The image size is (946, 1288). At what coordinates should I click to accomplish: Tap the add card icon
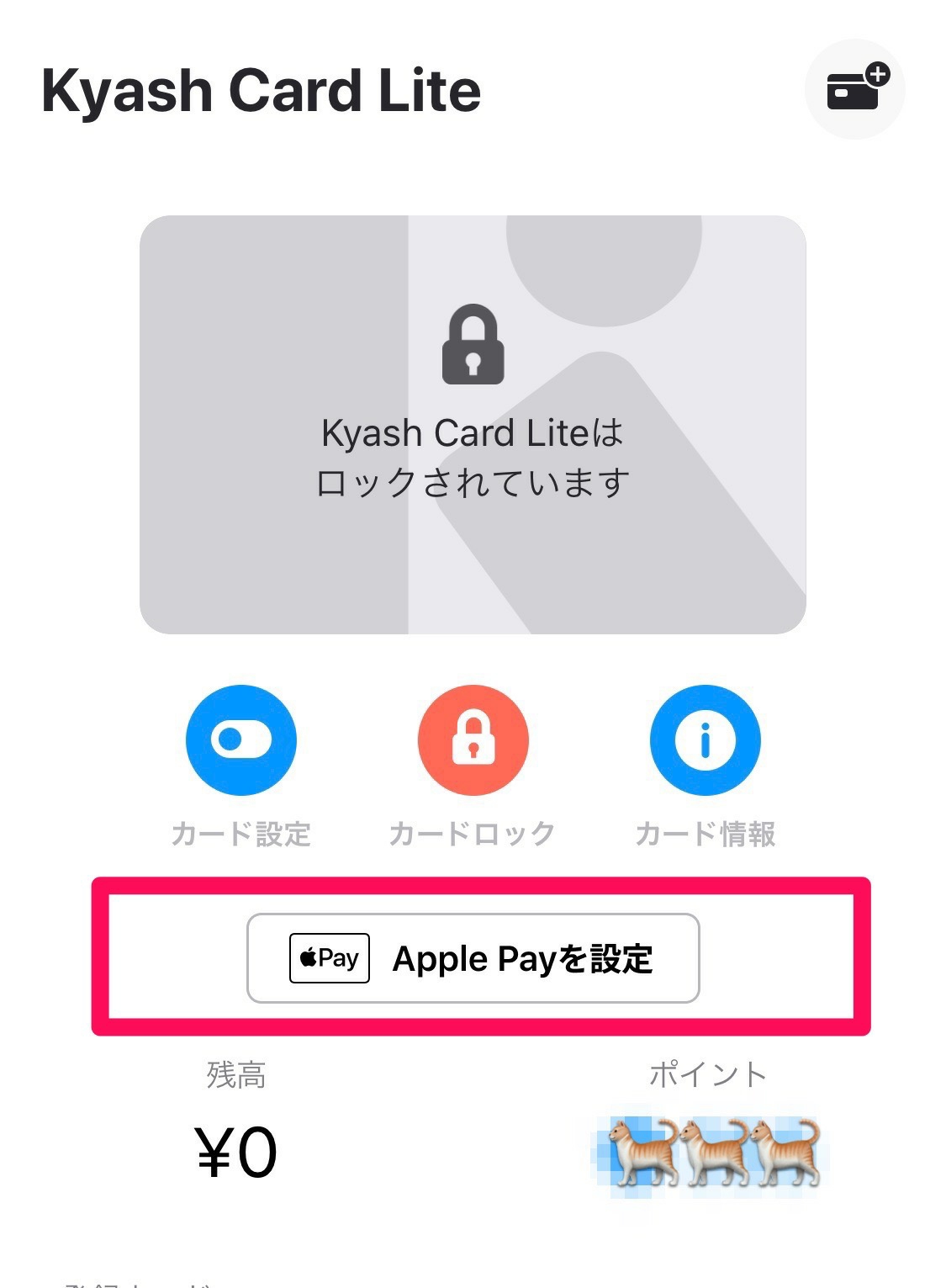854,88
